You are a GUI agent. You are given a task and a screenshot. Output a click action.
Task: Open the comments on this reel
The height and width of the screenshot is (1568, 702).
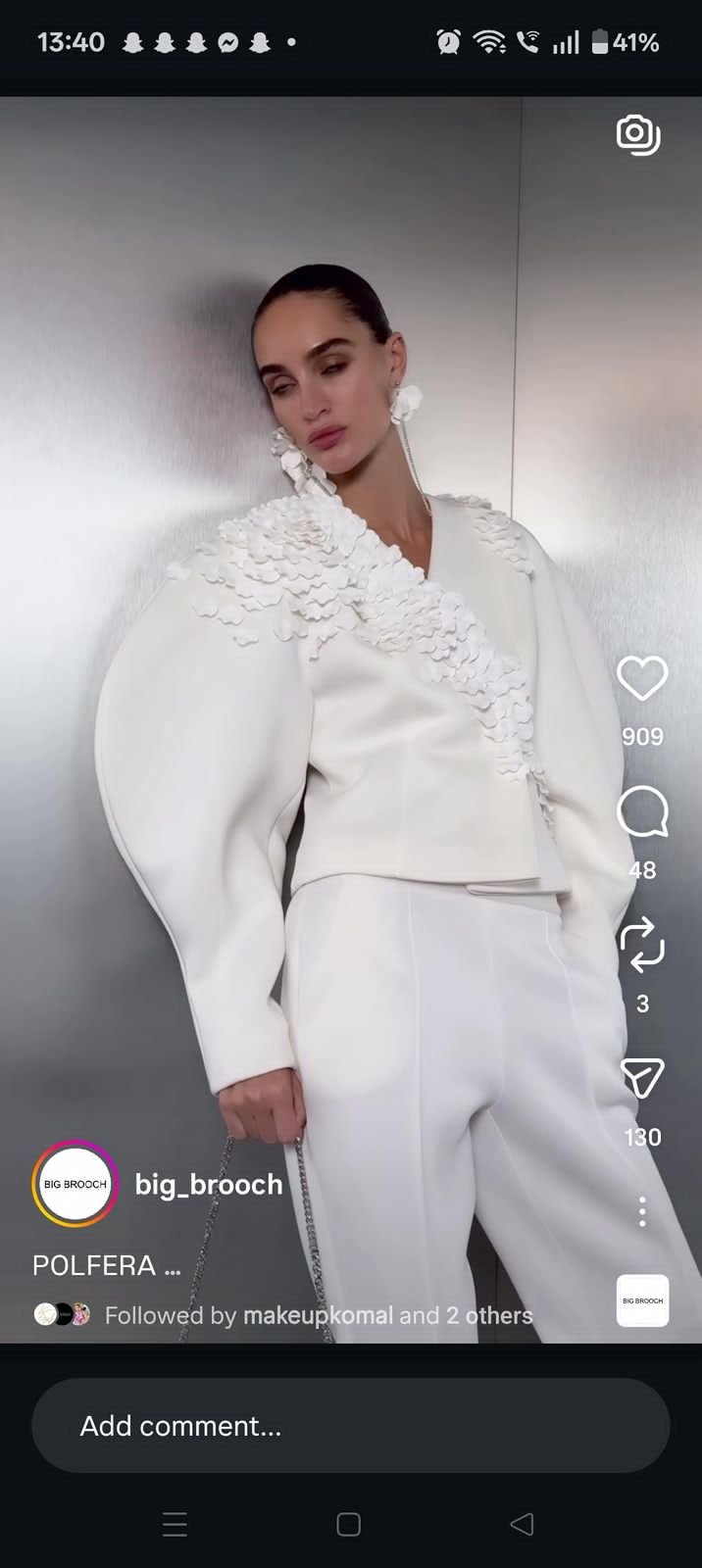642,812
